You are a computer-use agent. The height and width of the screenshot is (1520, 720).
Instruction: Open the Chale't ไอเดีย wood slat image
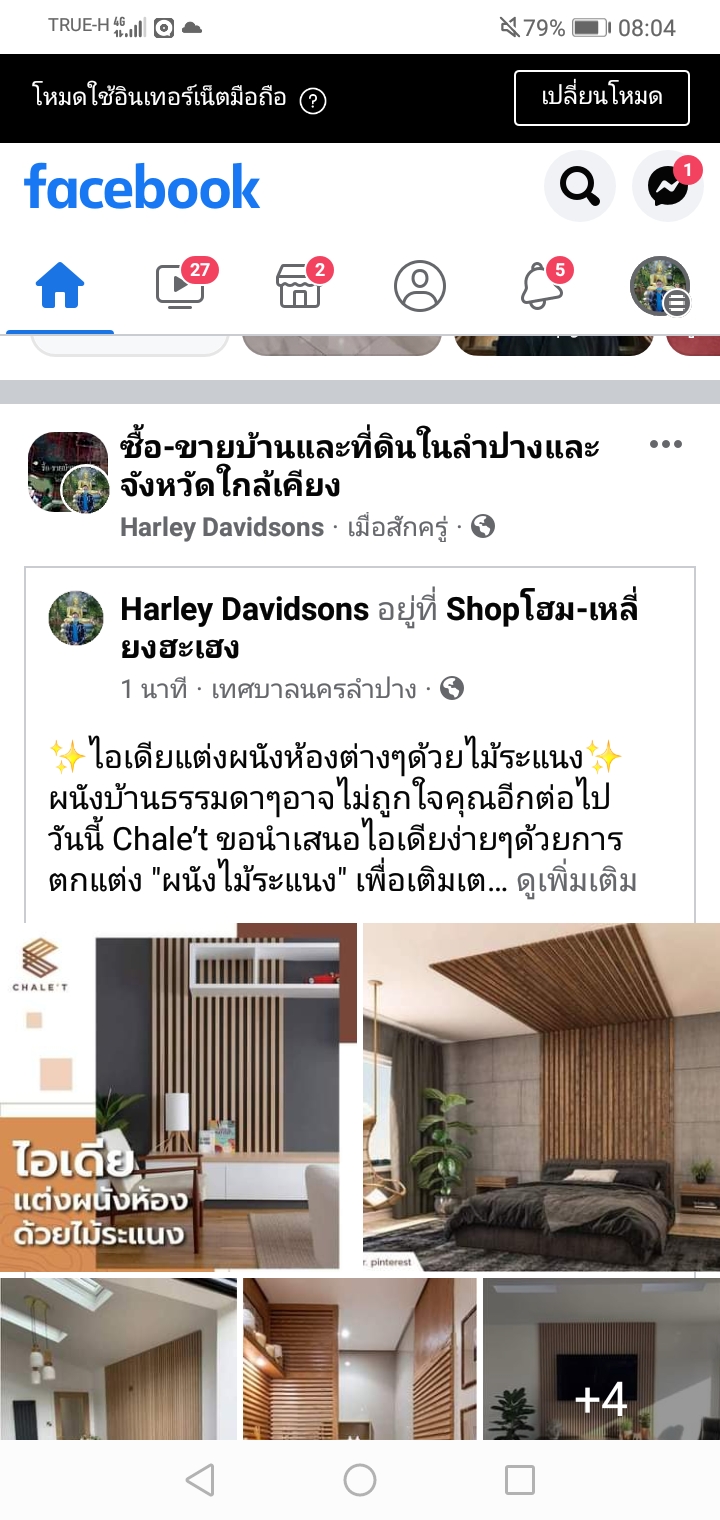coord(178,1096)
